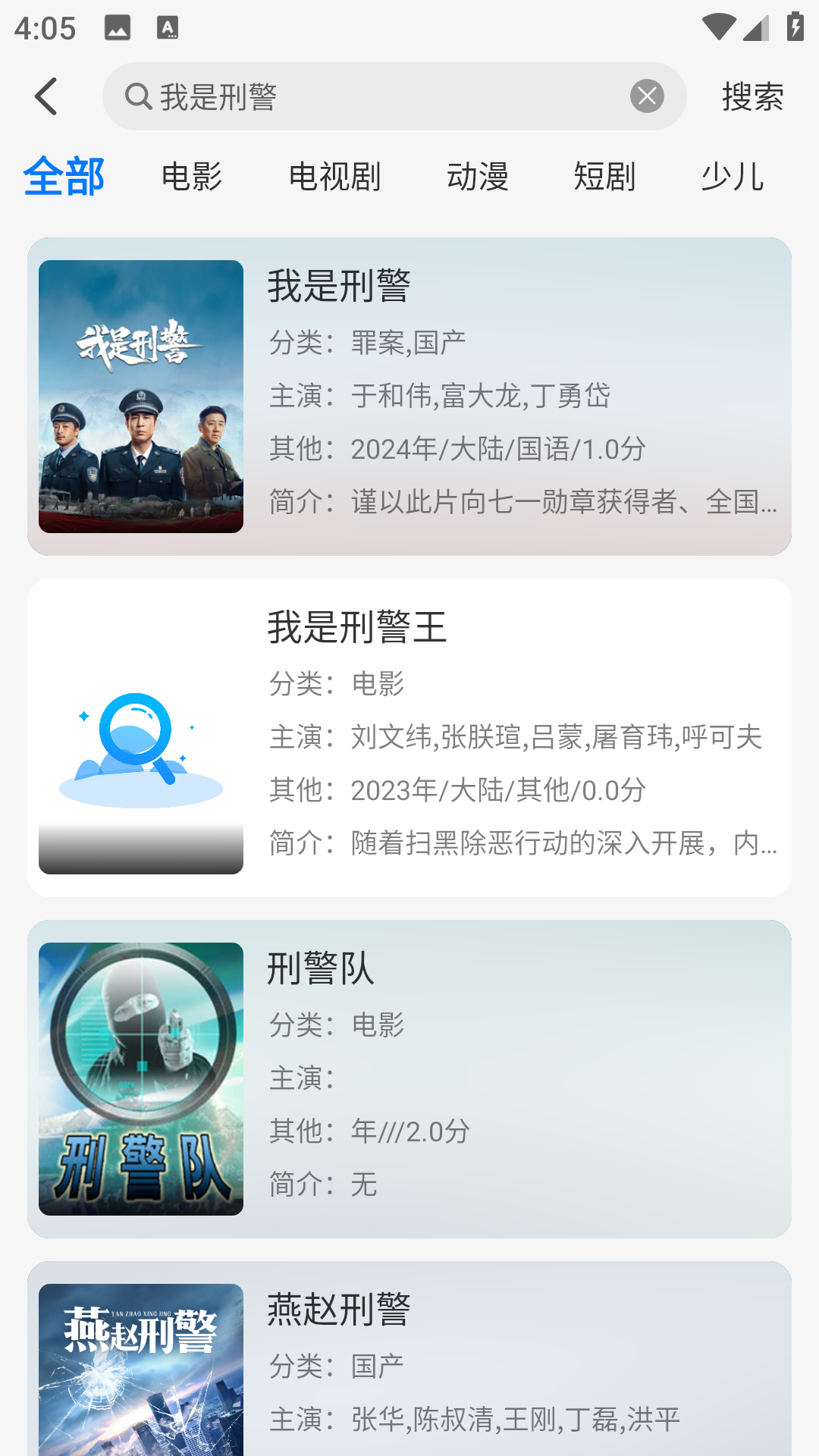Open the 燕赵刑警 result card
This screenshot has width=819, height=1456.
tap(409, 1359)
